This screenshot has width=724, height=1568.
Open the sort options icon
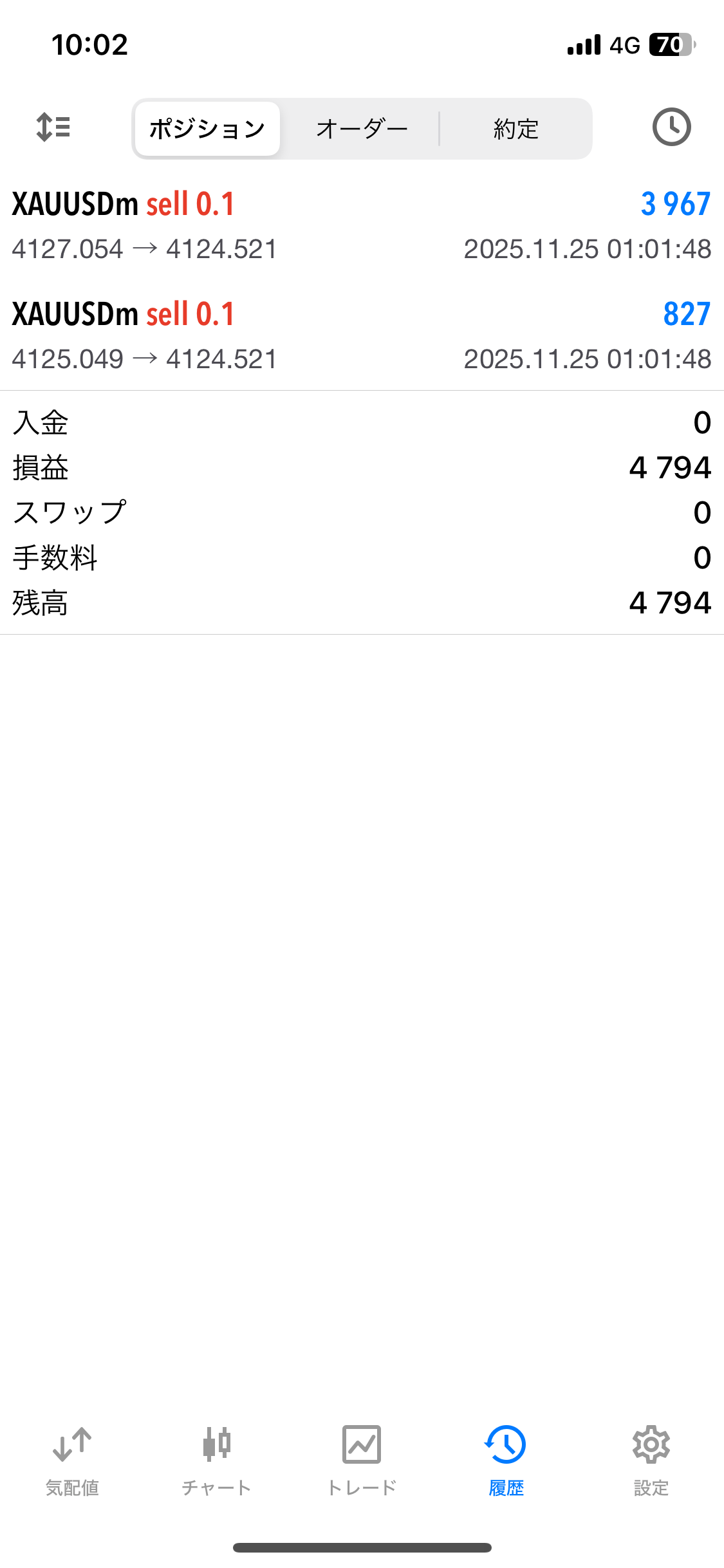(53, 127)
